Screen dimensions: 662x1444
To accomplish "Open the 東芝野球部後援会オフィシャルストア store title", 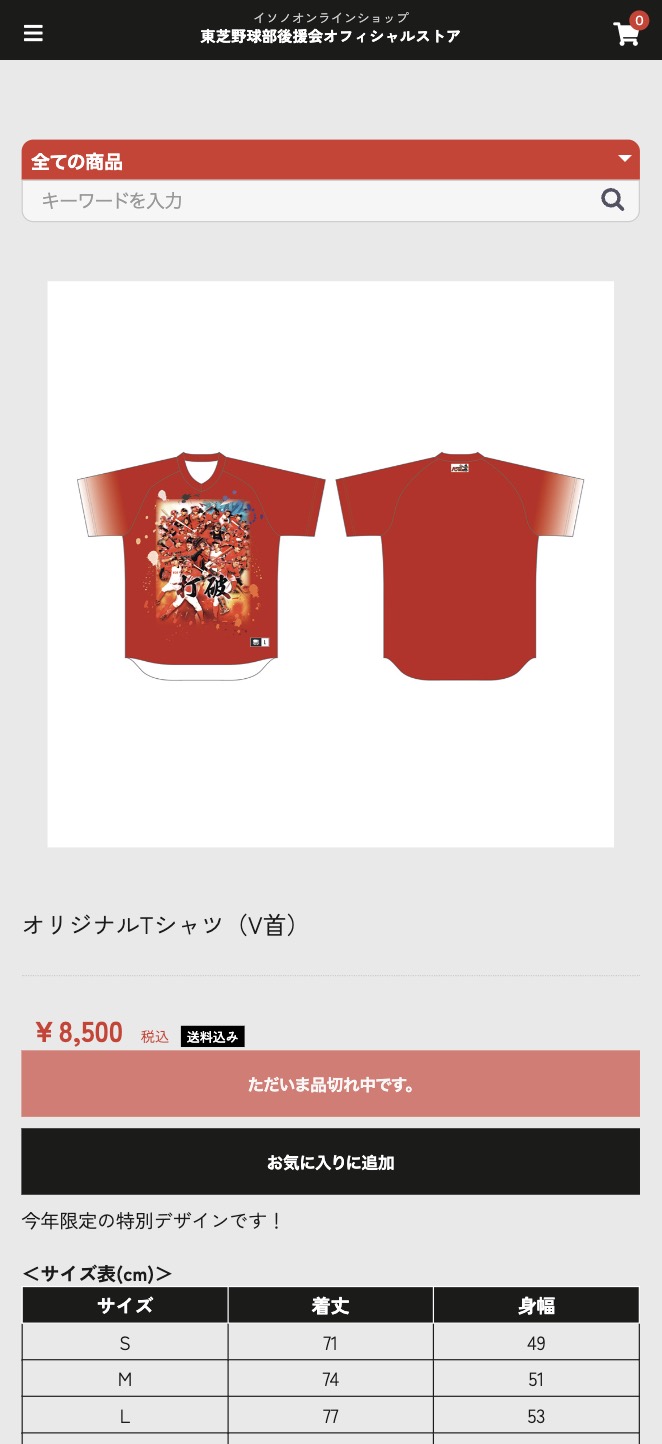I will point(330,37).
